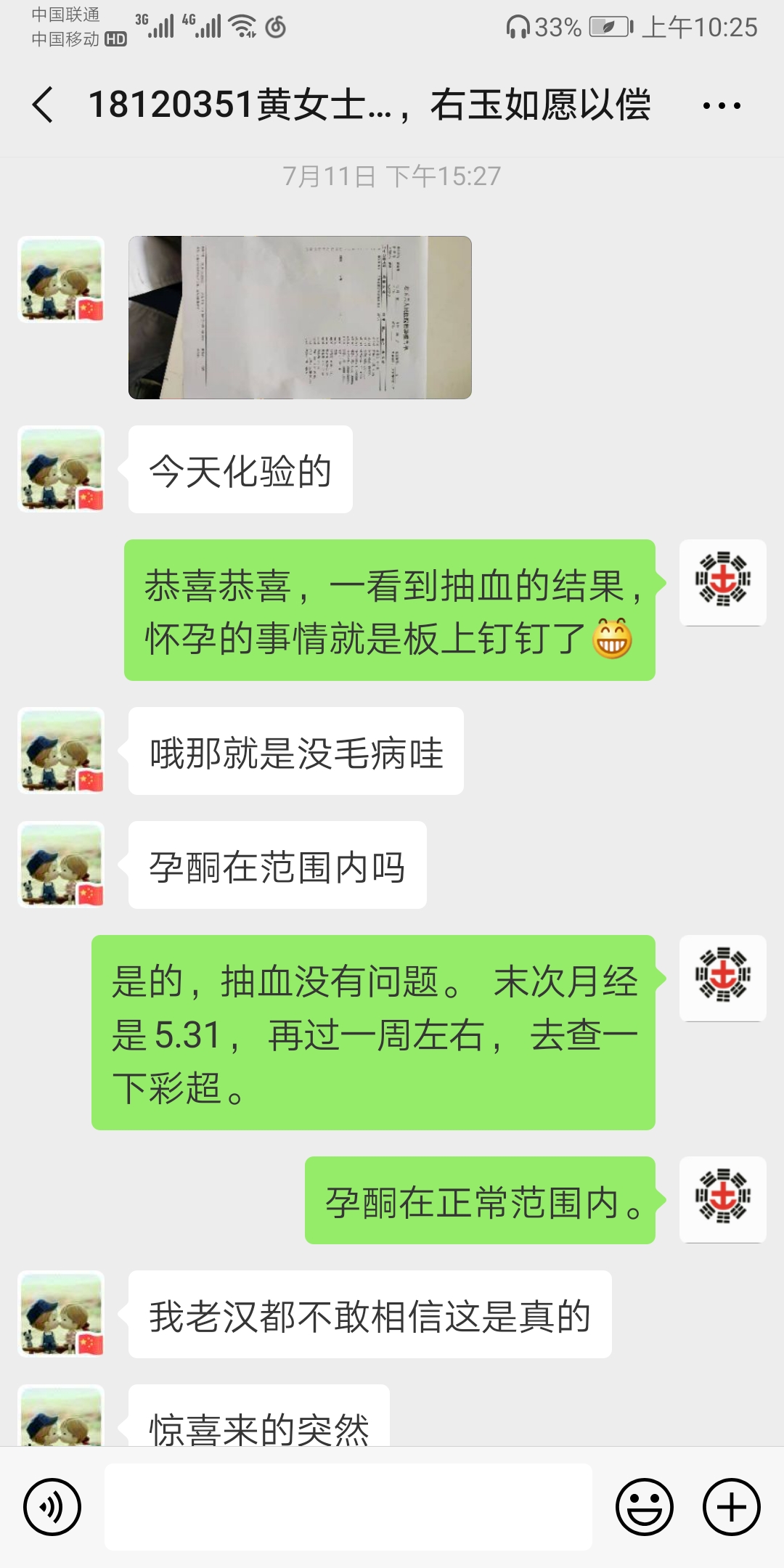Screen dimensions: 784x1568
Task: Open the lab report photo message
Action: (x=300, y=317)
